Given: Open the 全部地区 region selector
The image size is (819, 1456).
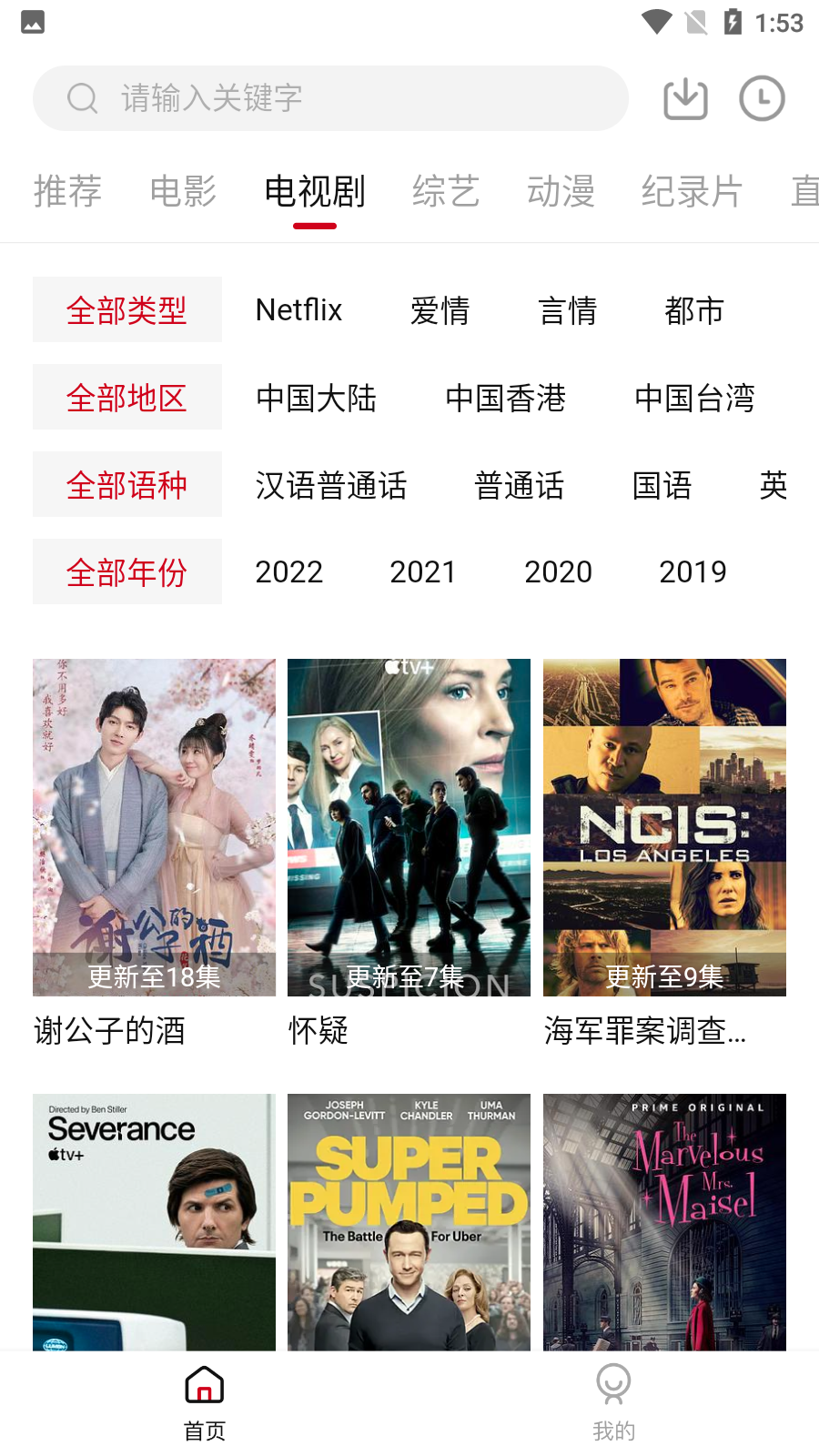Looking at the screenshot, I should pyautogui.click(x=126, y=397).
